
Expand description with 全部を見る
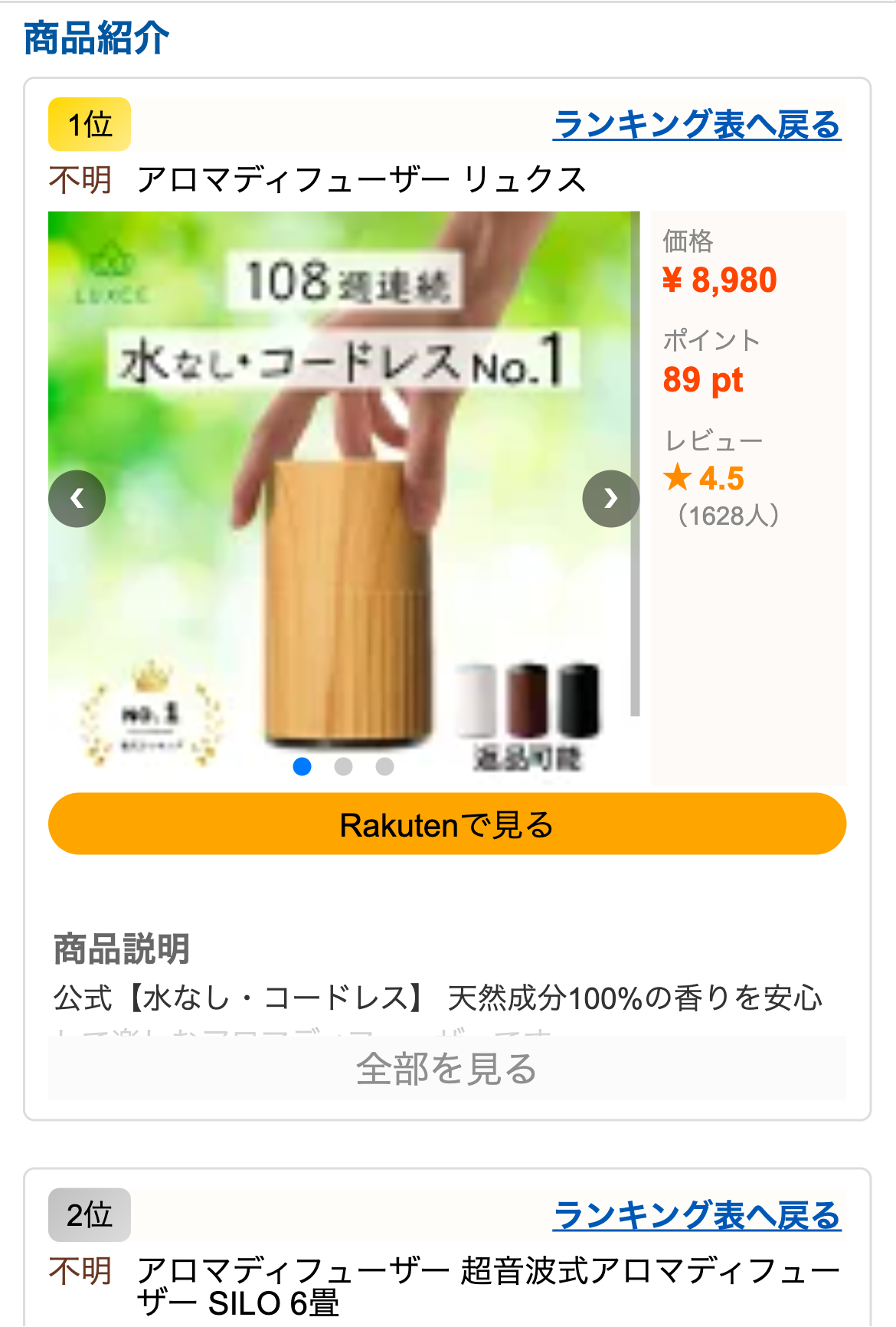[x=447, y=1069]
